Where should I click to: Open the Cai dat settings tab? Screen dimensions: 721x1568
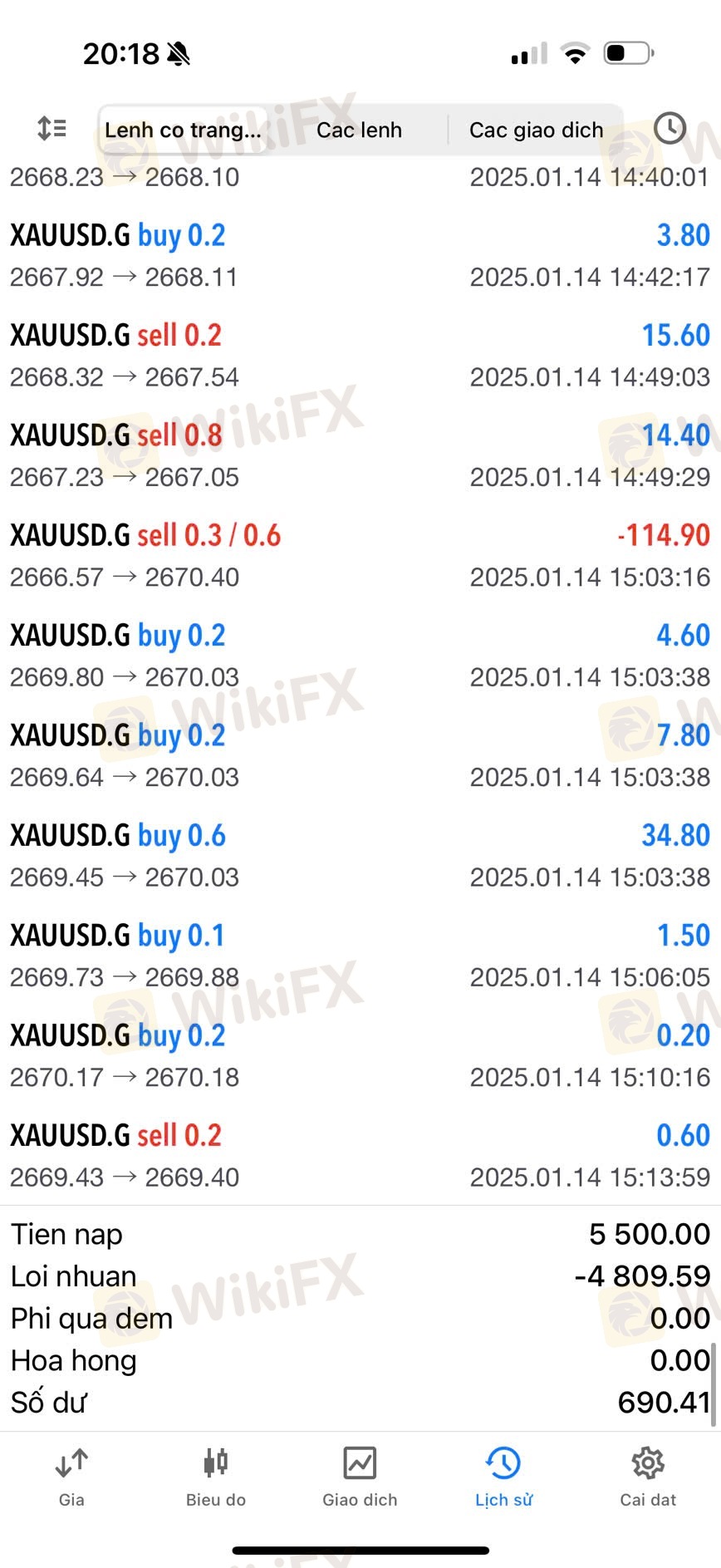pos(648,1477)
